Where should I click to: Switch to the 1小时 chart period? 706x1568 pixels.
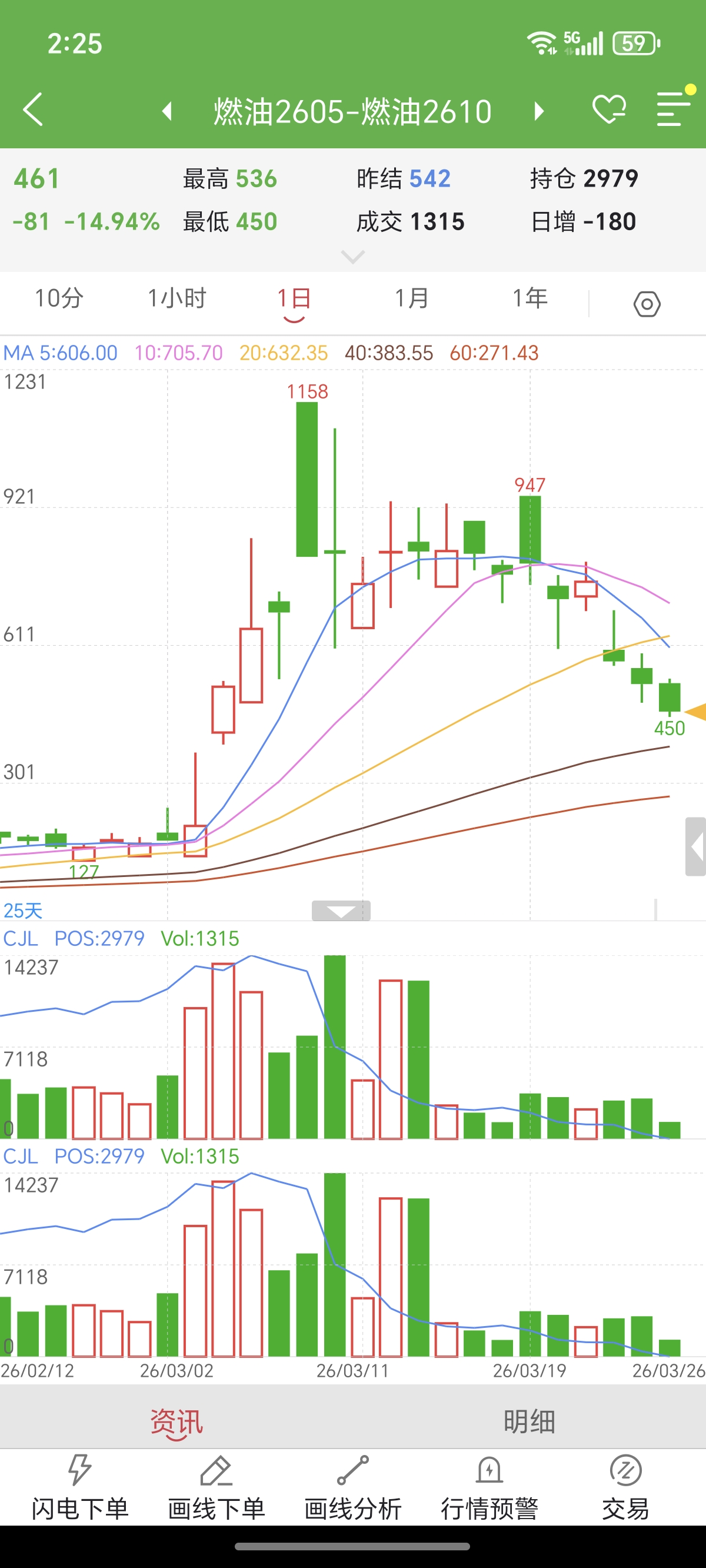tap(177, 299)
